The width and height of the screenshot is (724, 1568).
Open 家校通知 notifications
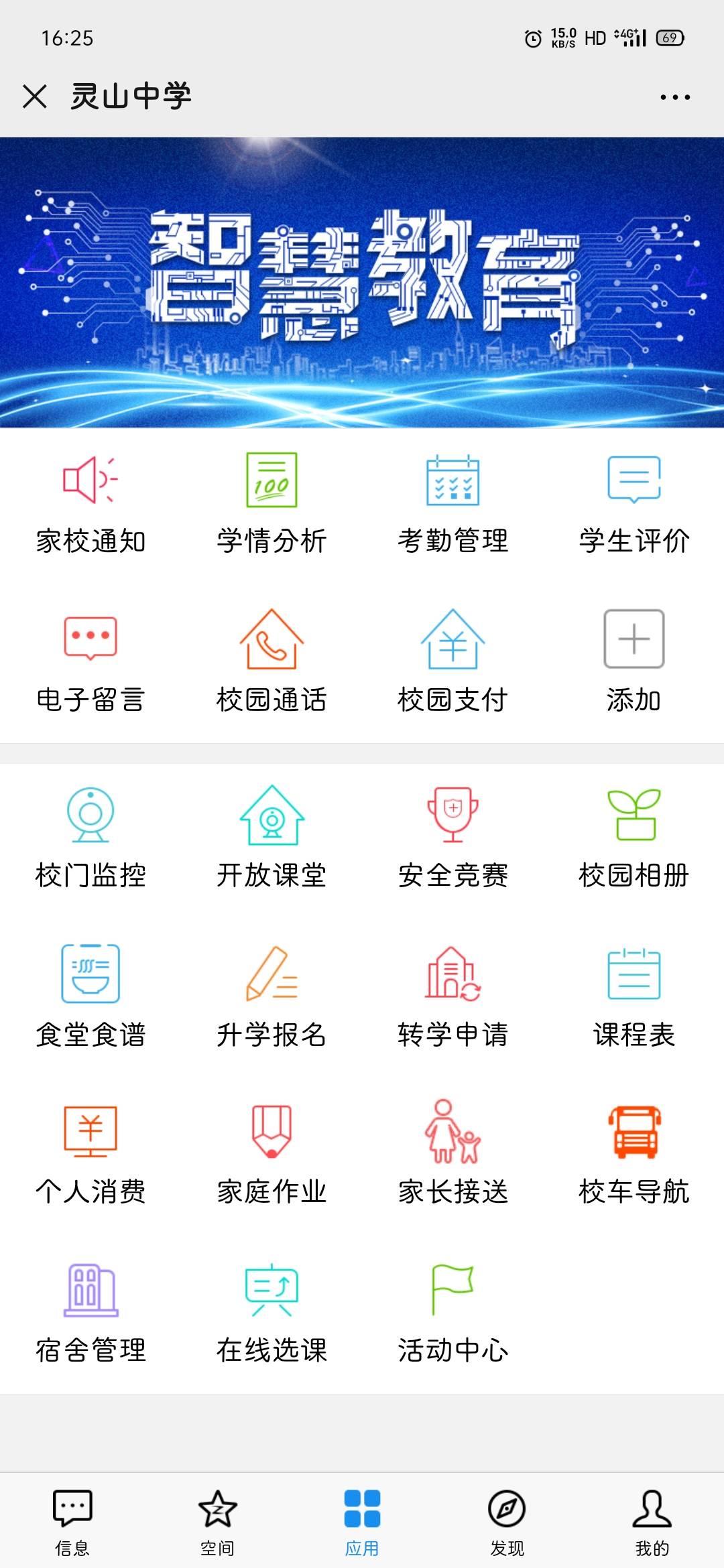[x=90, y=503]
